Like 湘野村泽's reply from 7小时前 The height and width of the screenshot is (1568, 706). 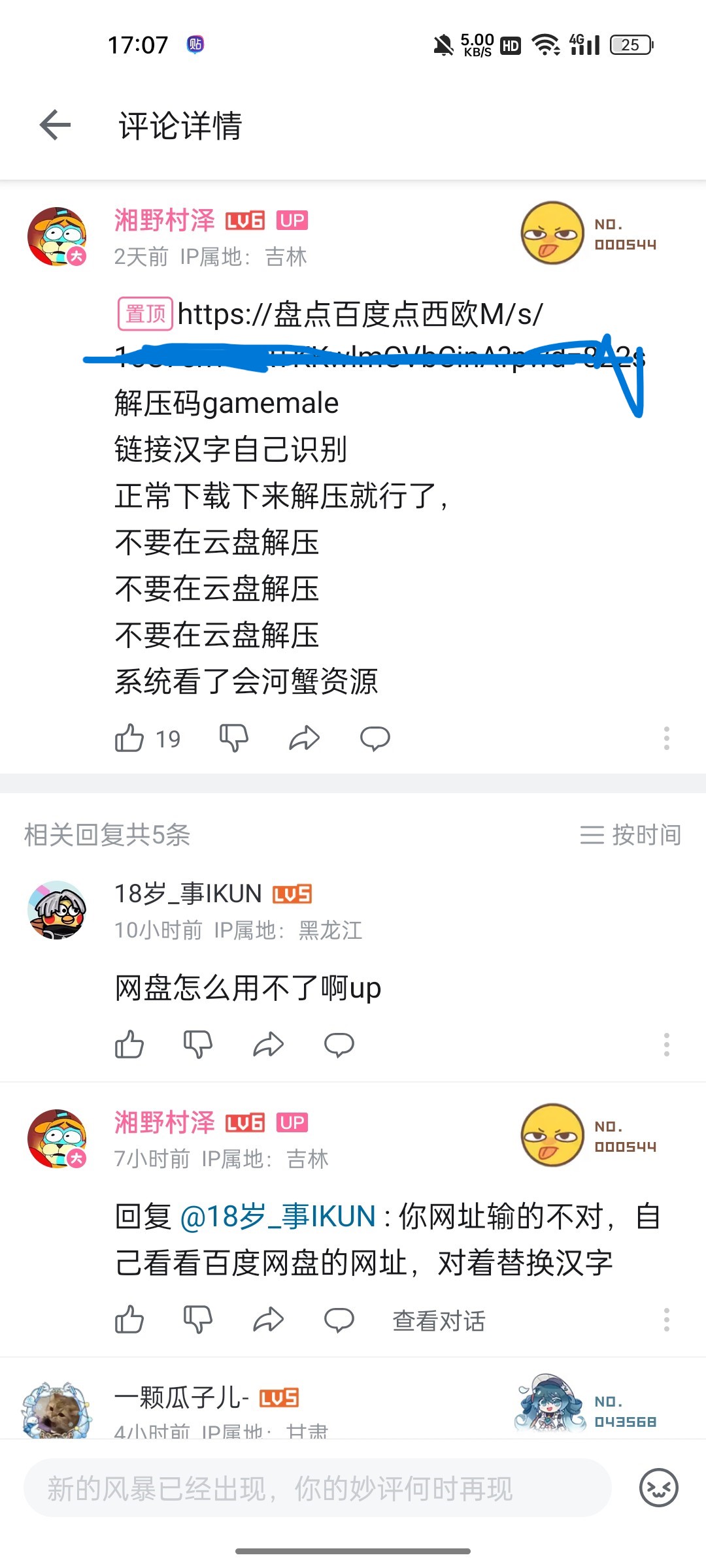129,1320
